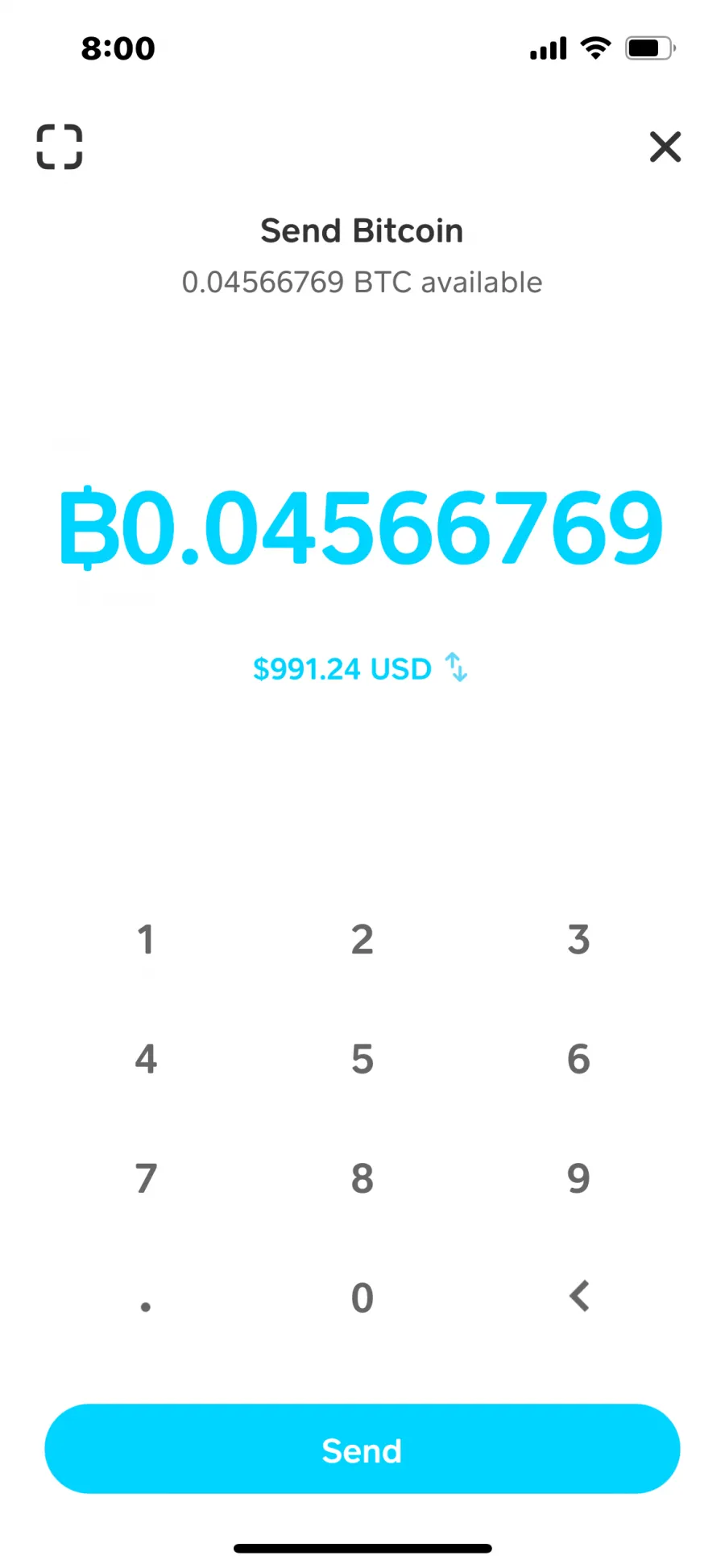The width and height of the screenshot is (725, 1568).
Task: Open the QR code scanner
Action: click(60, 147)
